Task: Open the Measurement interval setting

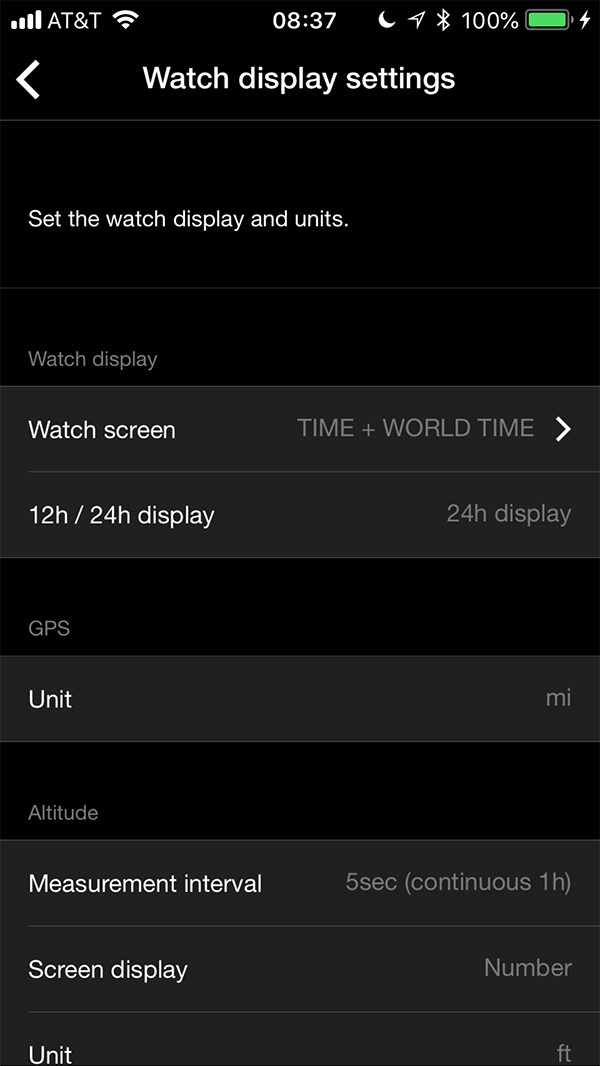Action: [300, 883]
